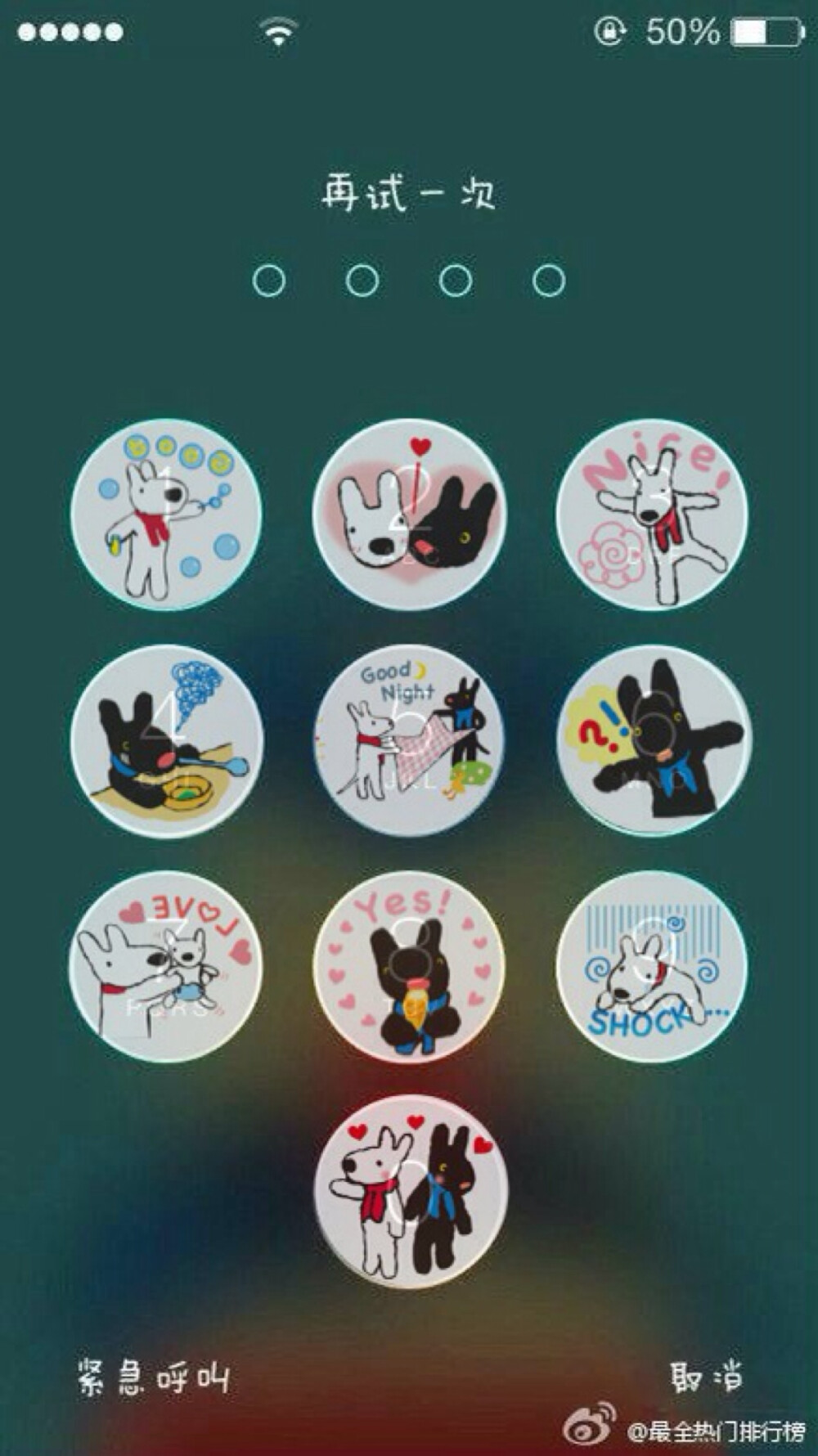
Task: Tap the 7 key with LOVE hearts
Action: click(x=166, y=967)
